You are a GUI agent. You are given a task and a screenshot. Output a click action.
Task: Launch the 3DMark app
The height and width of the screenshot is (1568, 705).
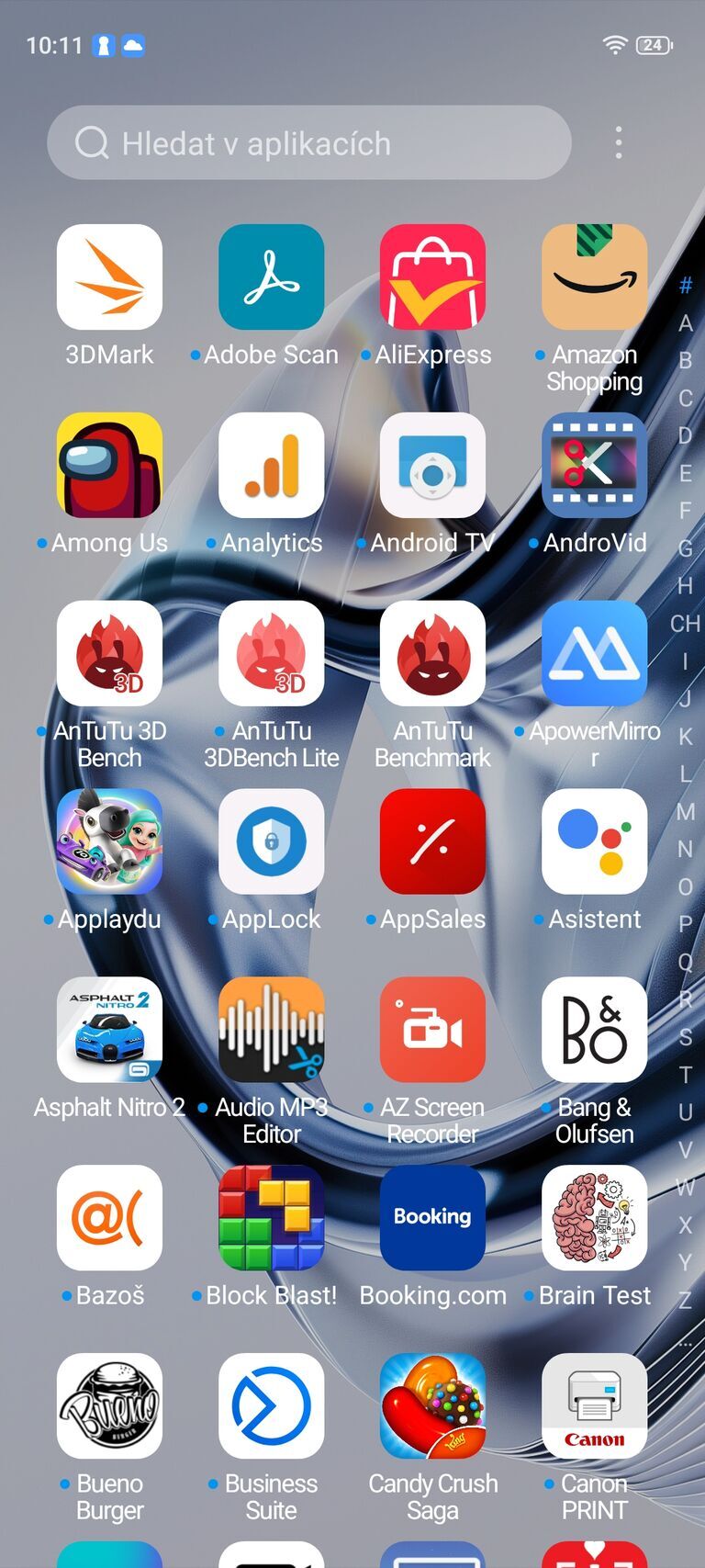[x=109, y=277]
